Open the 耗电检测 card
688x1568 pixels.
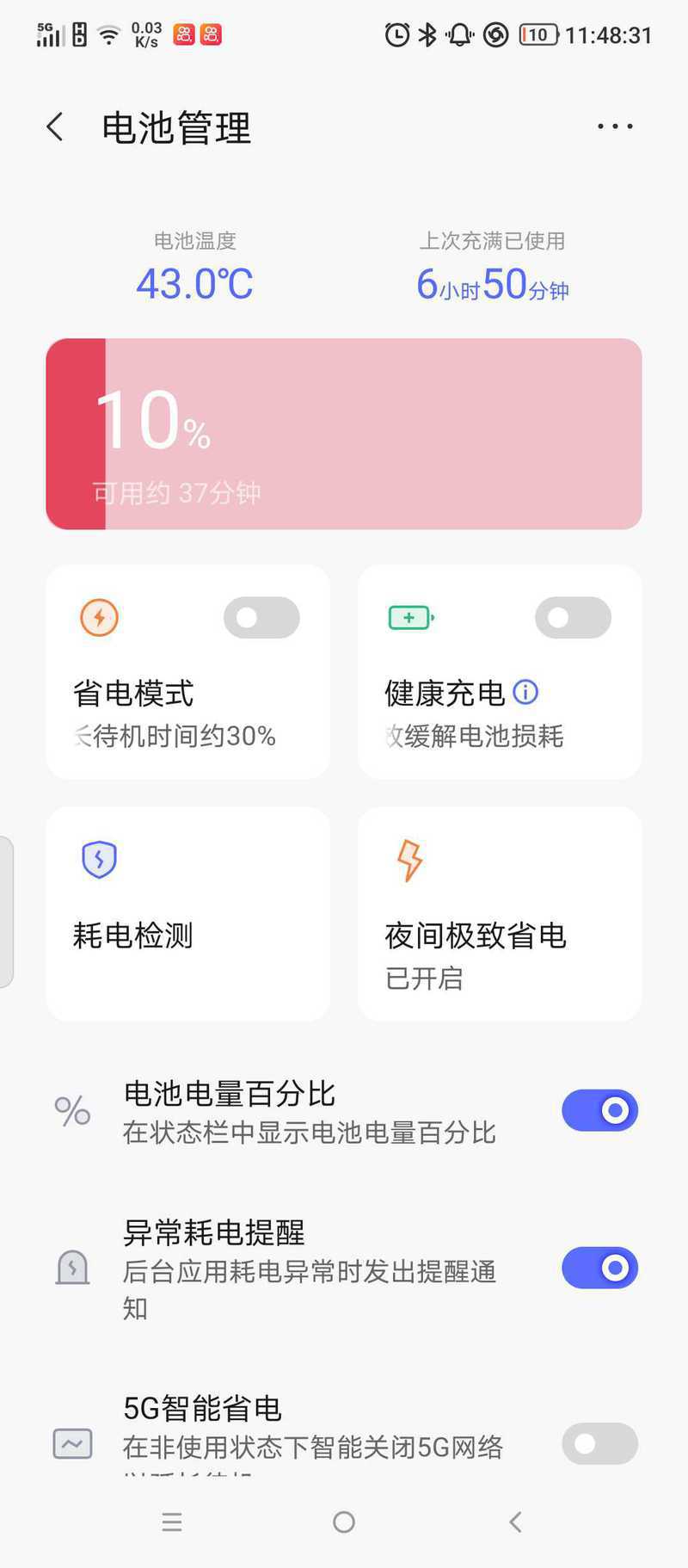(x=187, y=914)
